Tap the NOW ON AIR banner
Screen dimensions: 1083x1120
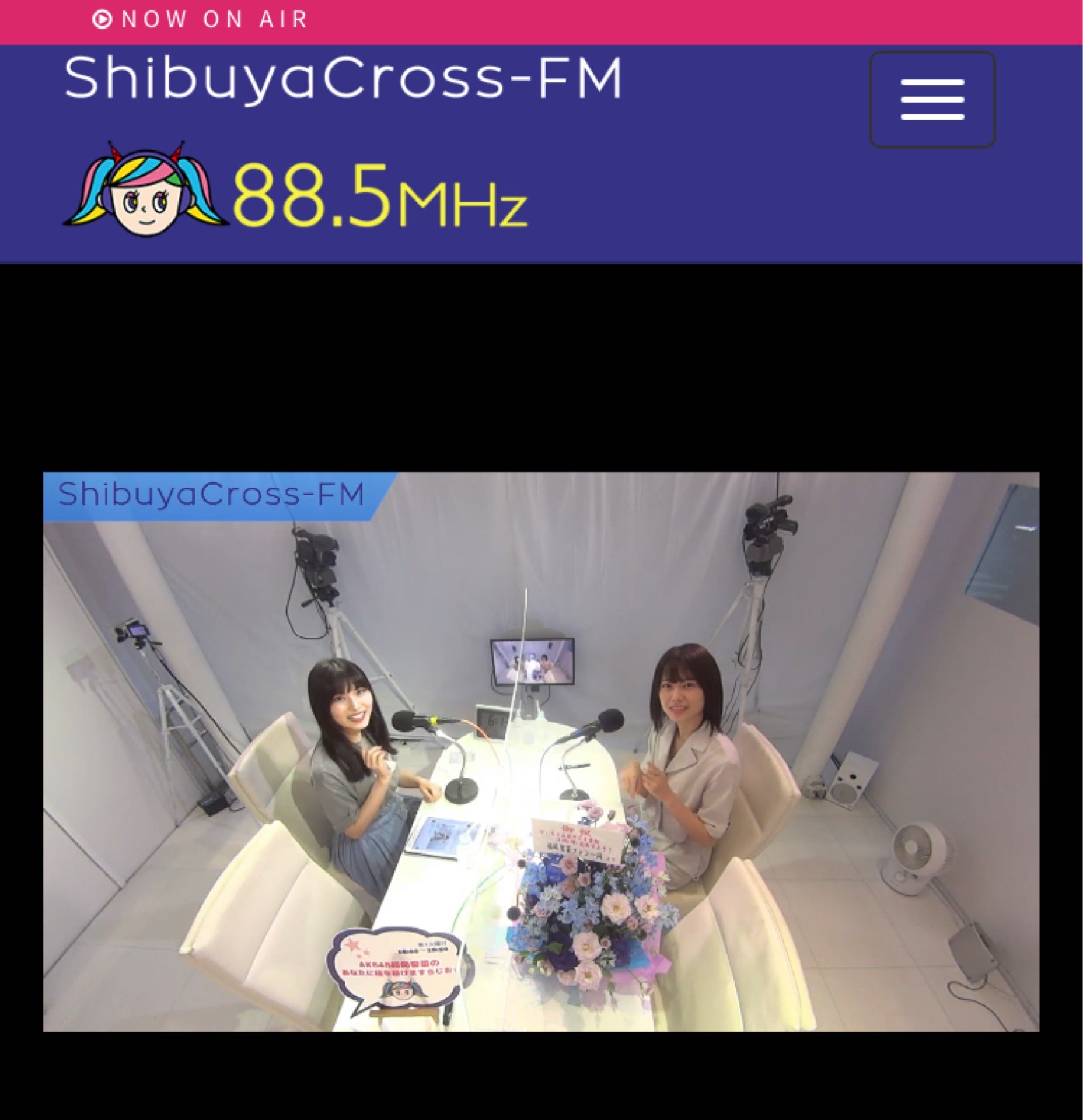click(x=200, y=20)
